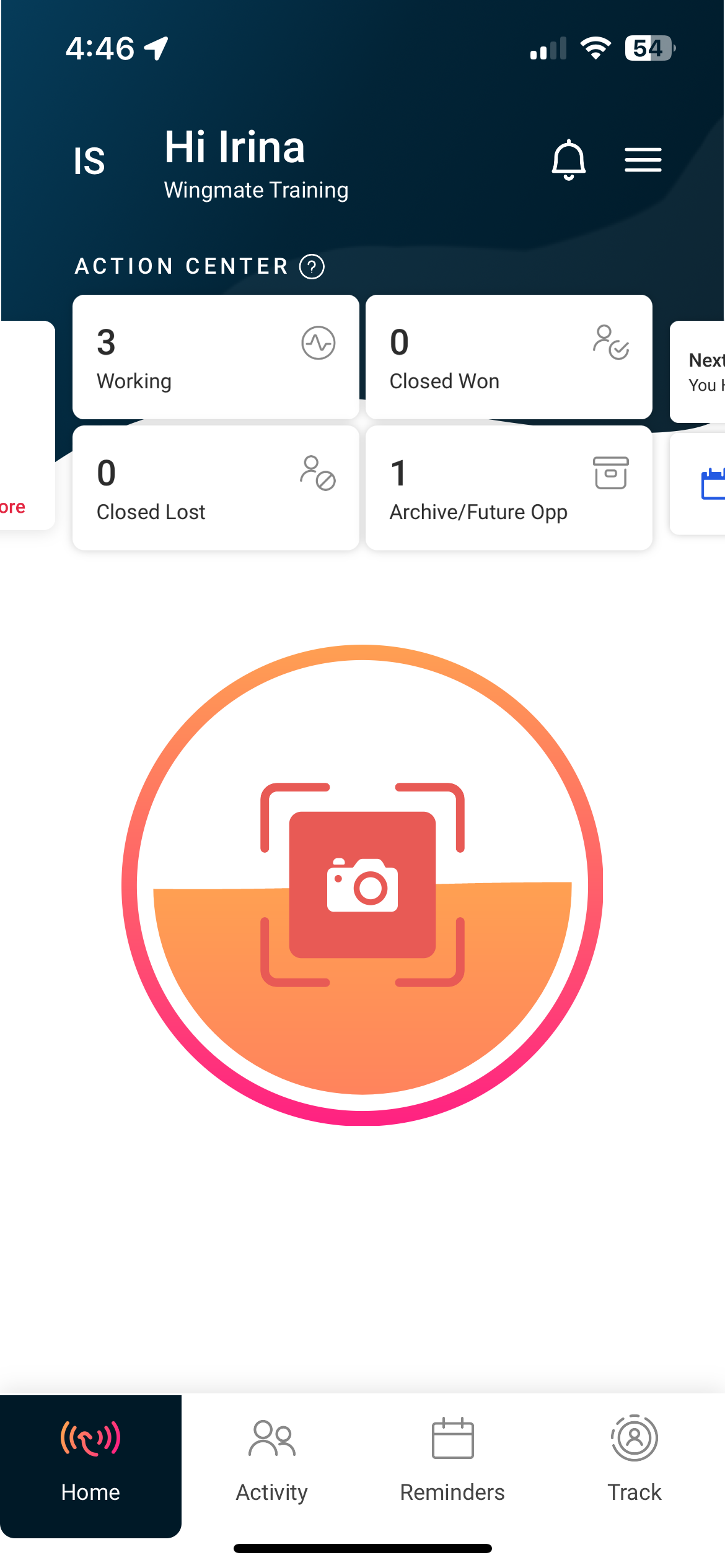The width and height of the screenshot is (725, 1568).
Task: Tap the camera scan button
Action: 362,885
